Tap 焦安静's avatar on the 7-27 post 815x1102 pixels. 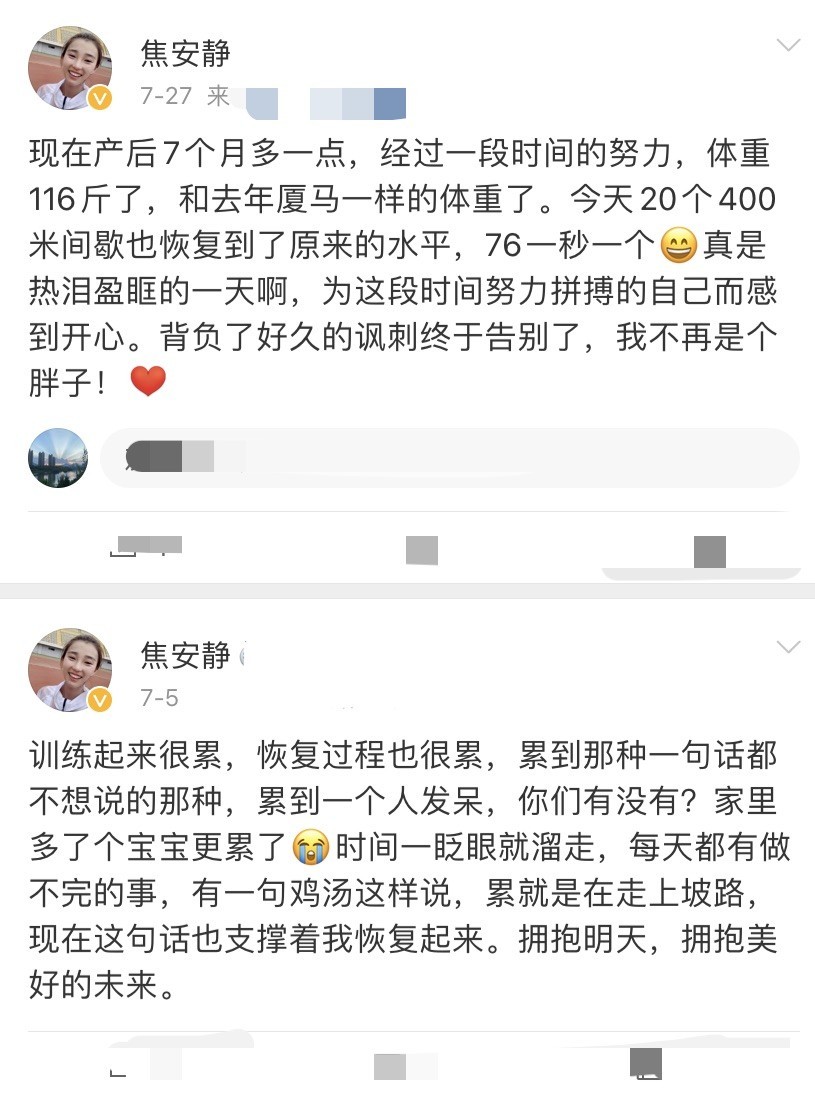pyautogui.click(x=69, y=68)
